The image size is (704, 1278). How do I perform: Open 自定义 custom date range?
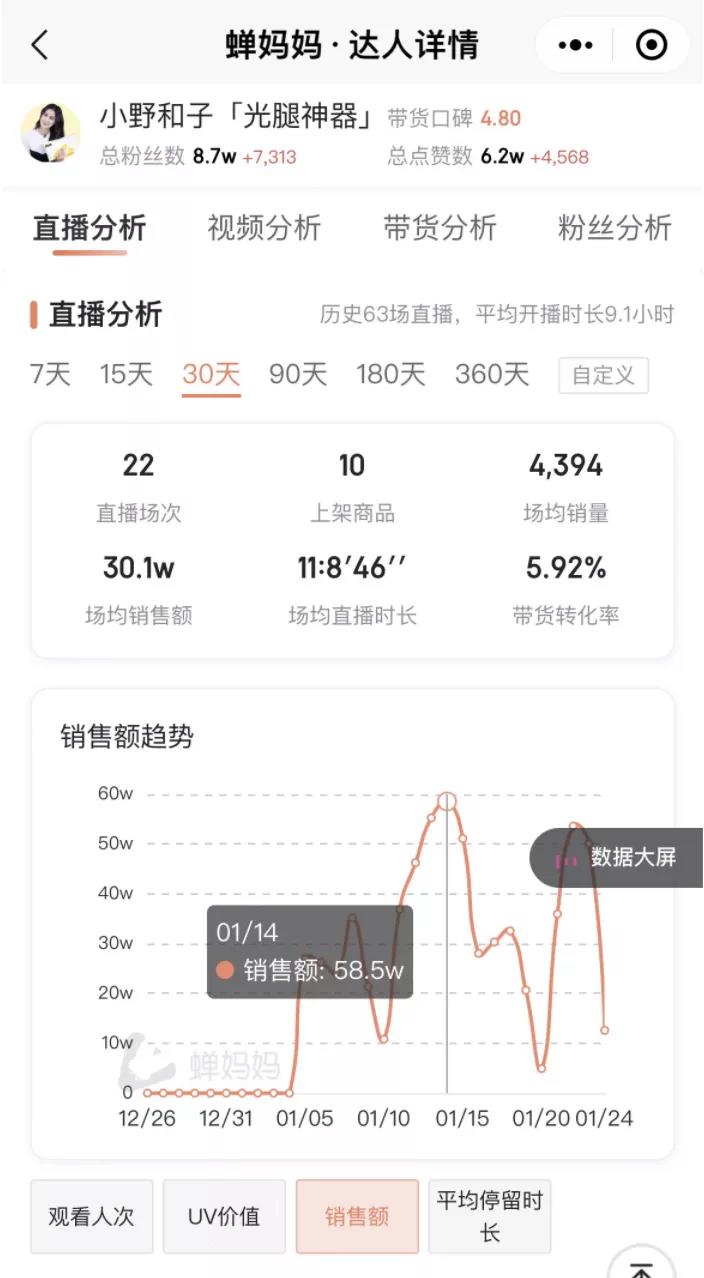pos(603,376)
